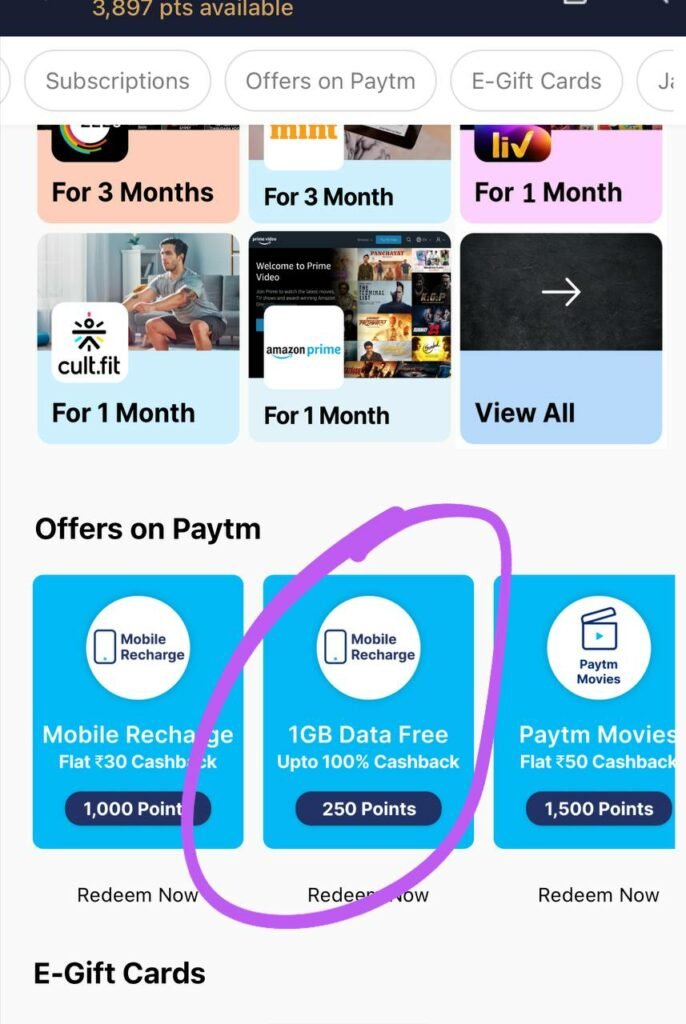Viewport: 686px width, 1024px height.
Task: Open Amazon Prime For 1 Month card
Action: point(349,338)
